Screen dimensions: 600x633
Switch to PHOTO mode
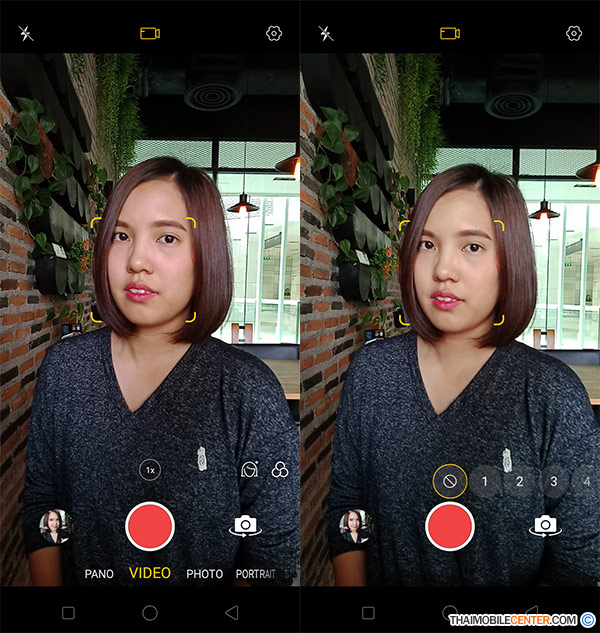(204, 574)
